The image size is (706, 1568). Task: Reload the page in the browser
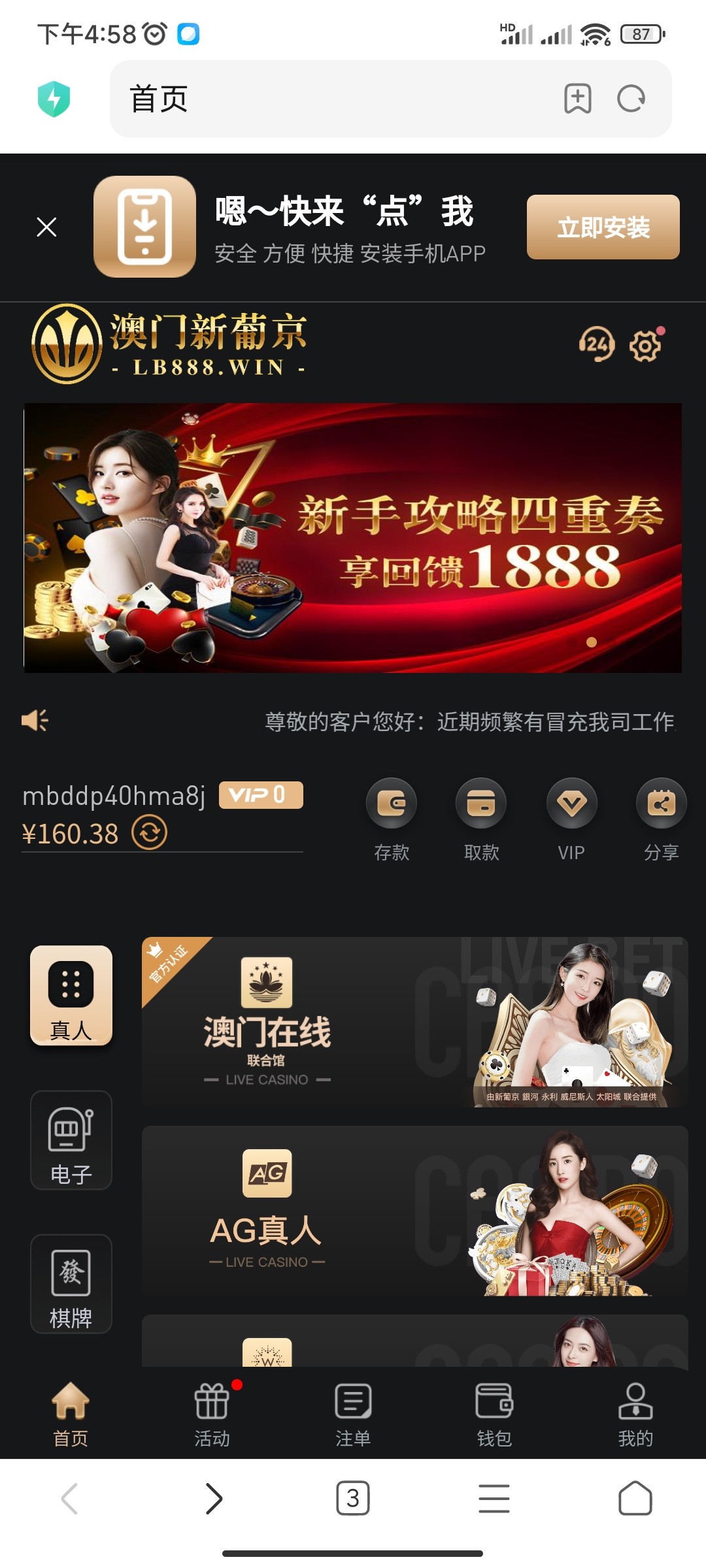631,99
